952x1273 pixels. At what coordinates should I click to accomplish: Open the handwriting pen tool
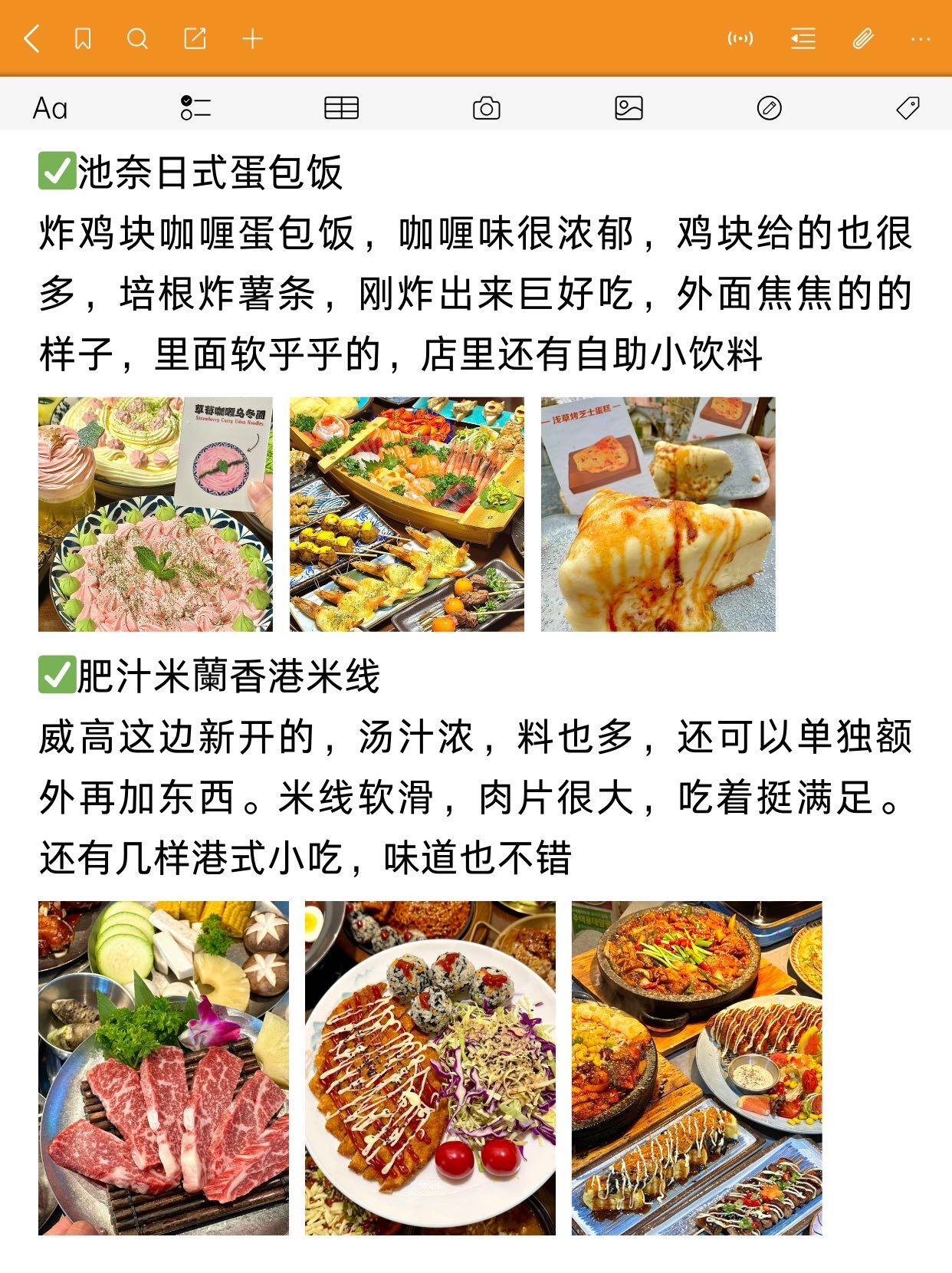[769, 108]
